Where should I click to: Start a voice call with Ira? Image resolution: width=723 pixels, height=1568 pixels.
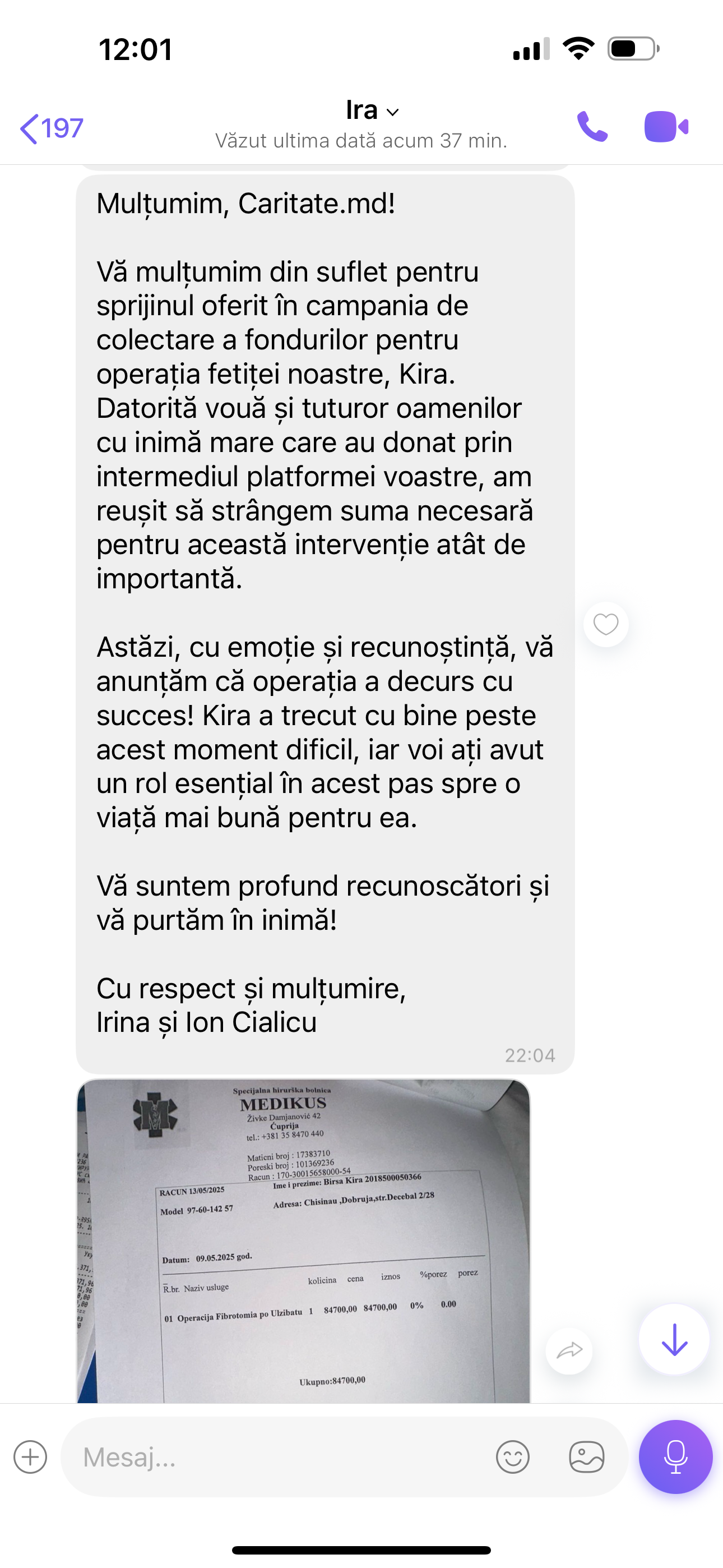tap(592, 127)
